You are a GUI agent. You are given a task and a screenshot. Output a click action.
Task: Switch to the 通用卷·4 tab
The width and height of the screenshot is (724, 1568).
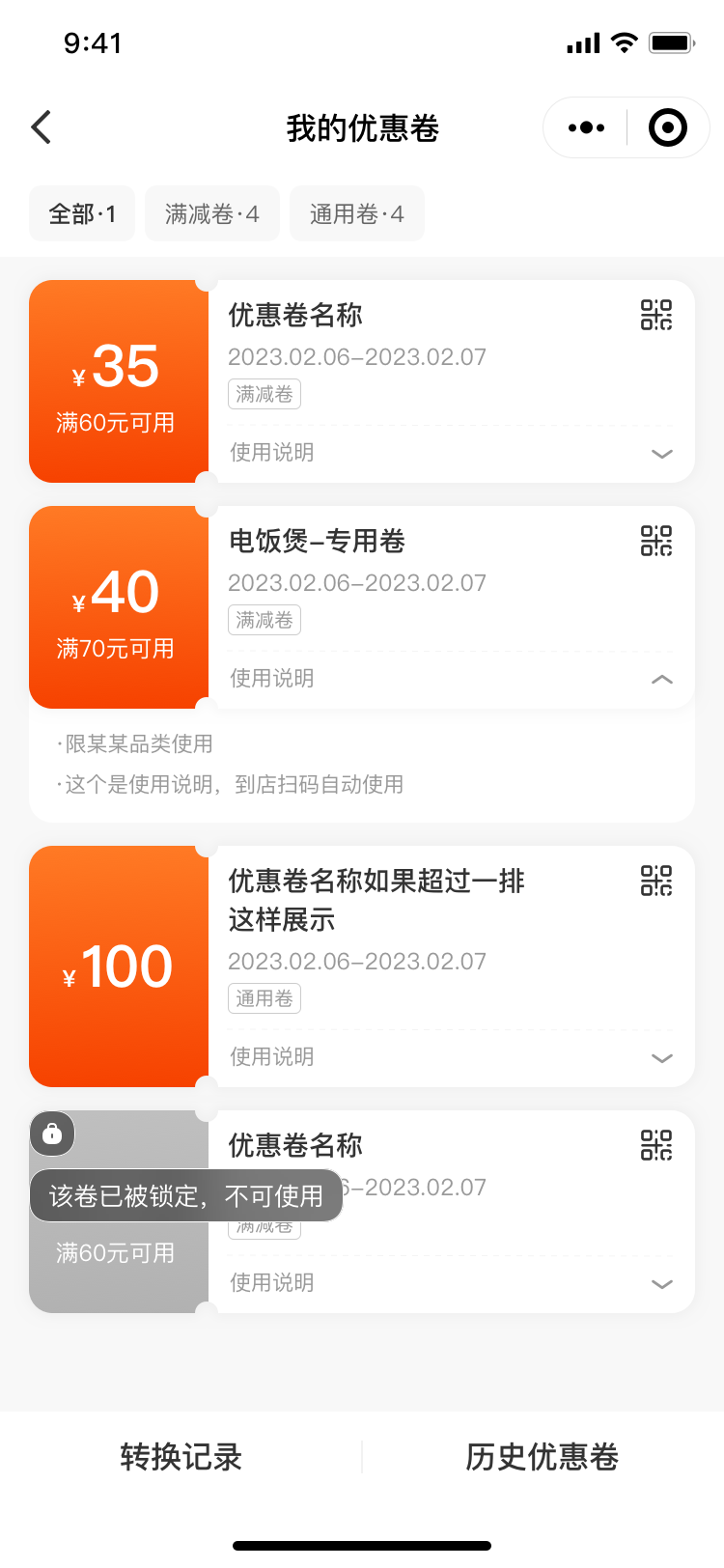pos(357,213)
